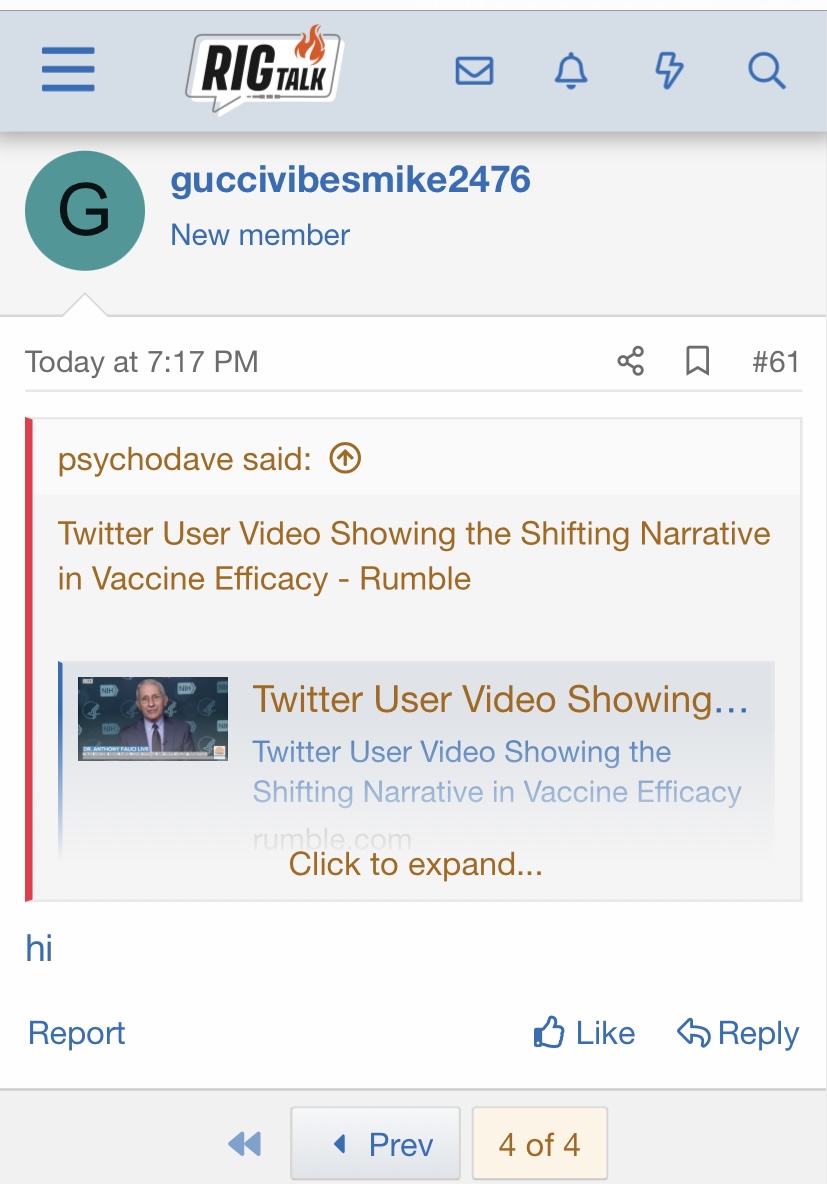Reply to guccivibesmike2476's post
This screenshot has height=1184, width=827.
[x=738, y=1033]
